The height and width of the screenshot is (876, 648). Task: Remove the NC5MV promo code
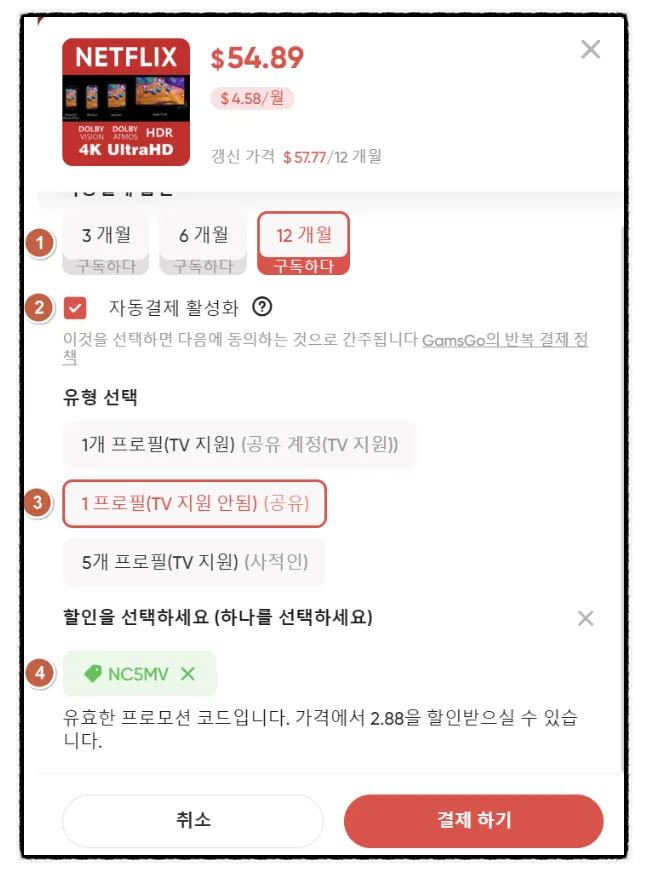187,674
